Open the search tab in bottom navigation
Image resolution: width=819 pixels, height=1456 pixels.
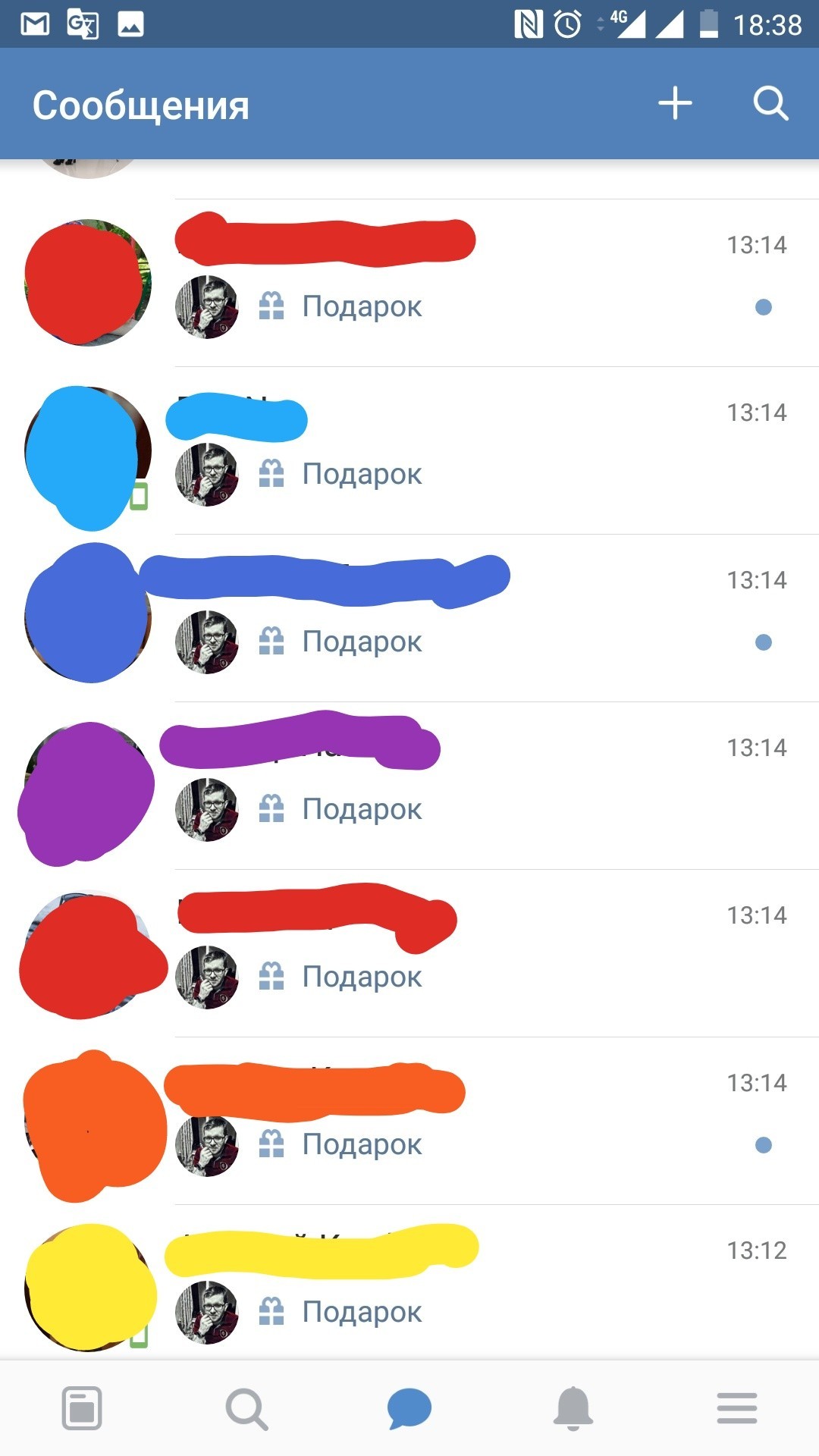(246, 1409)
